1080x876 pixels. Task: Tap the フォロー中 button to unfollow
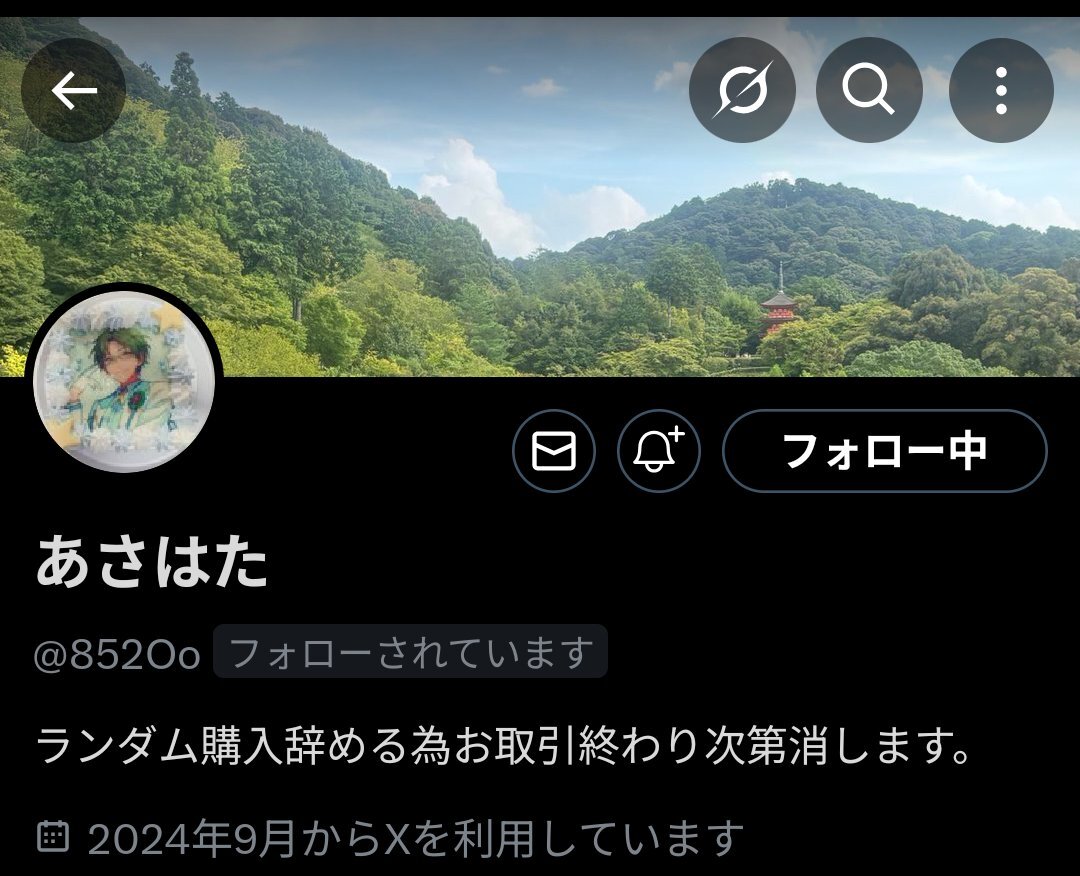pos(884,451)
